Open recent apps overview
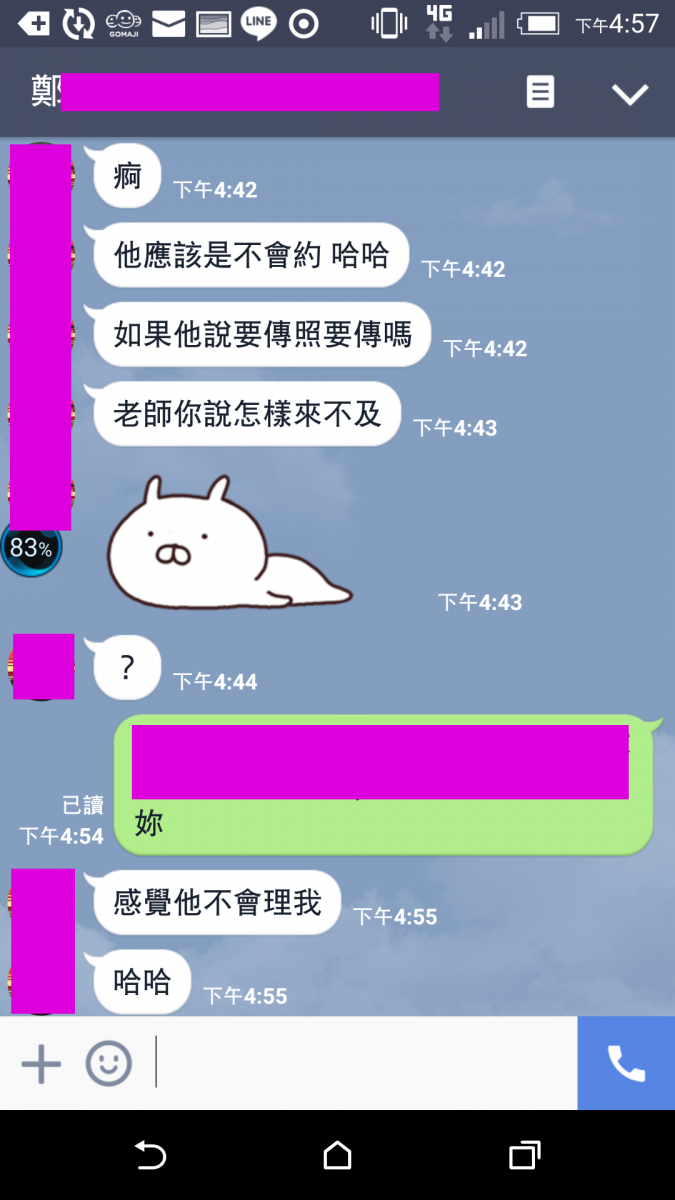 point(524,1156)
